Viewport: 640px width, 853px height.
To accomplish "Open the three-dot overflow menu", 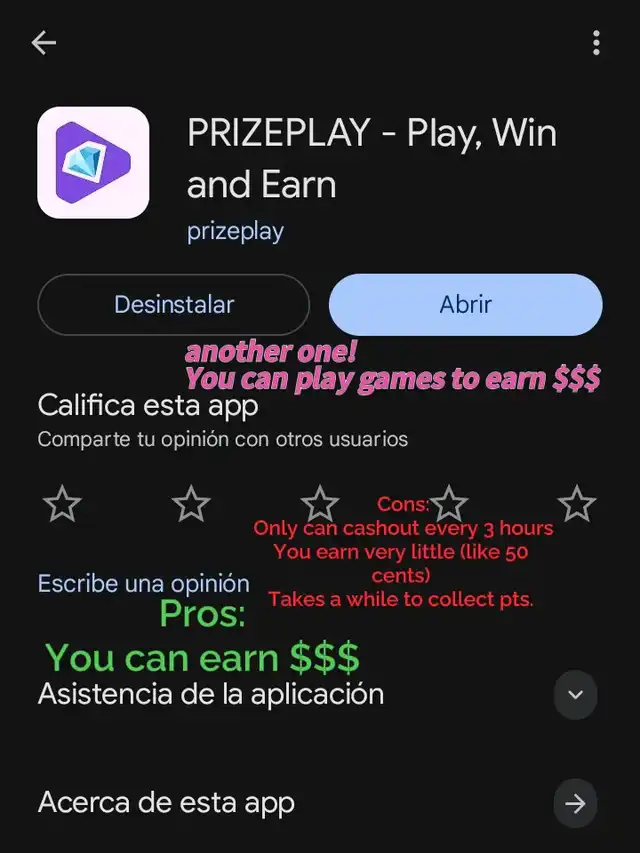I will click(596, 42).
